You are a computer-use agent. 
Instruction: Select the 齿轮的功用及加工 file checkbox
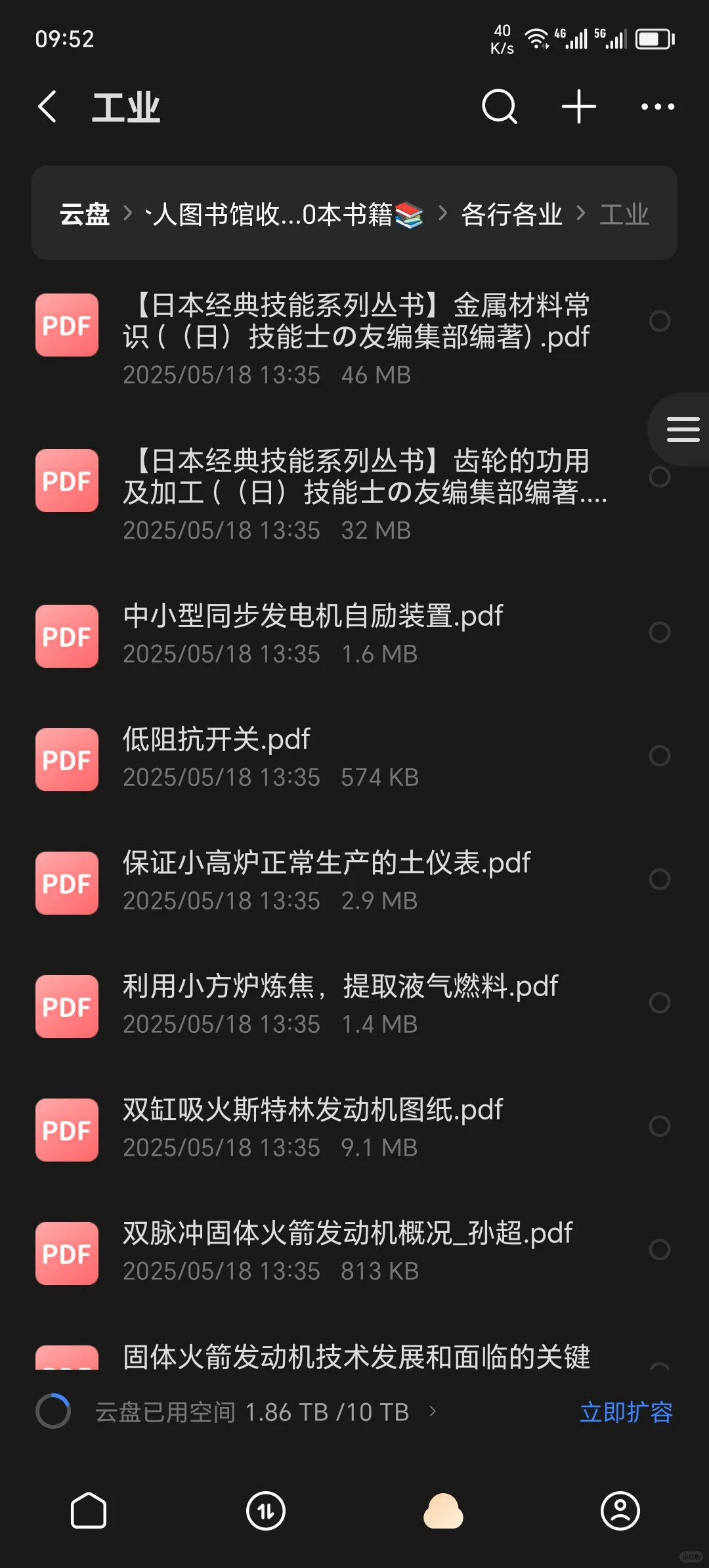tap(659, 477)
